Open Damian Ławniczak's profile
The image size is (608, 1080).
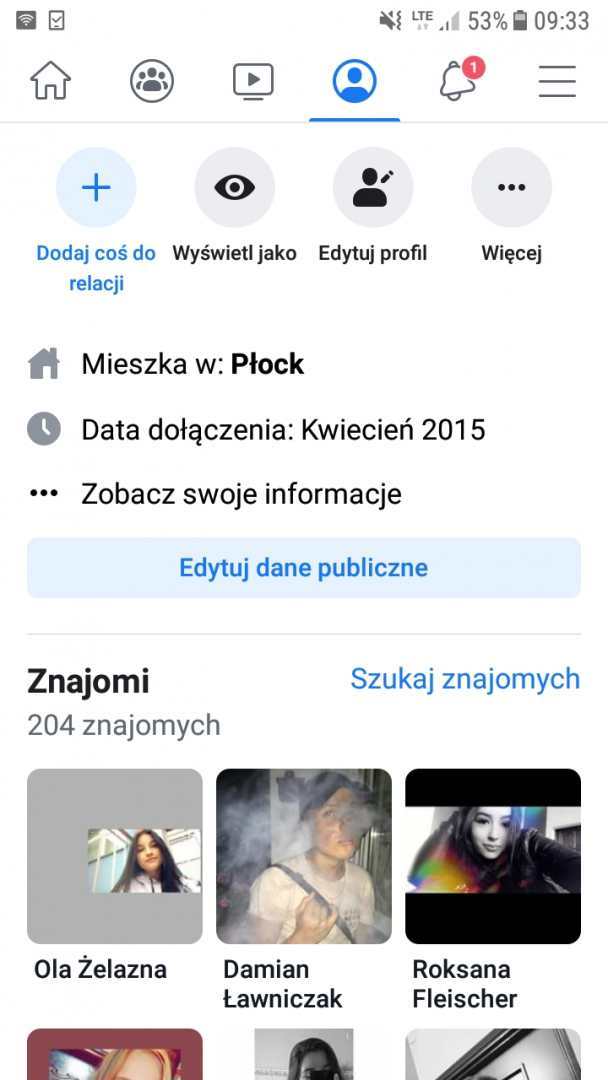pos(304,857)
